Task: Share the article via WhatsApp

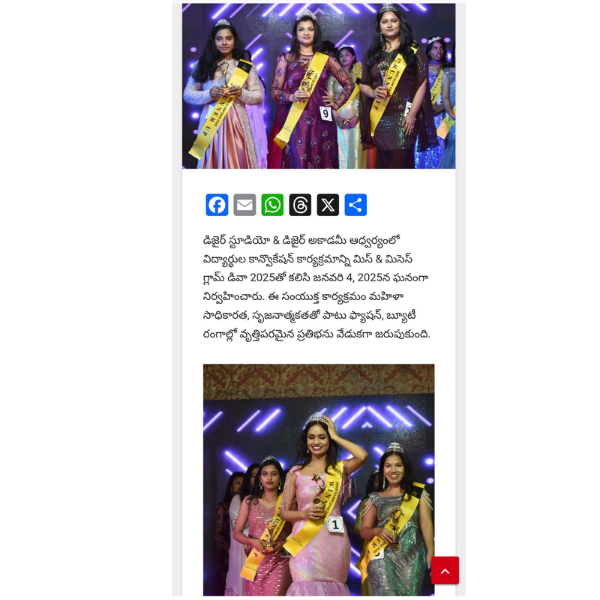Action: [x=273, y=205]
